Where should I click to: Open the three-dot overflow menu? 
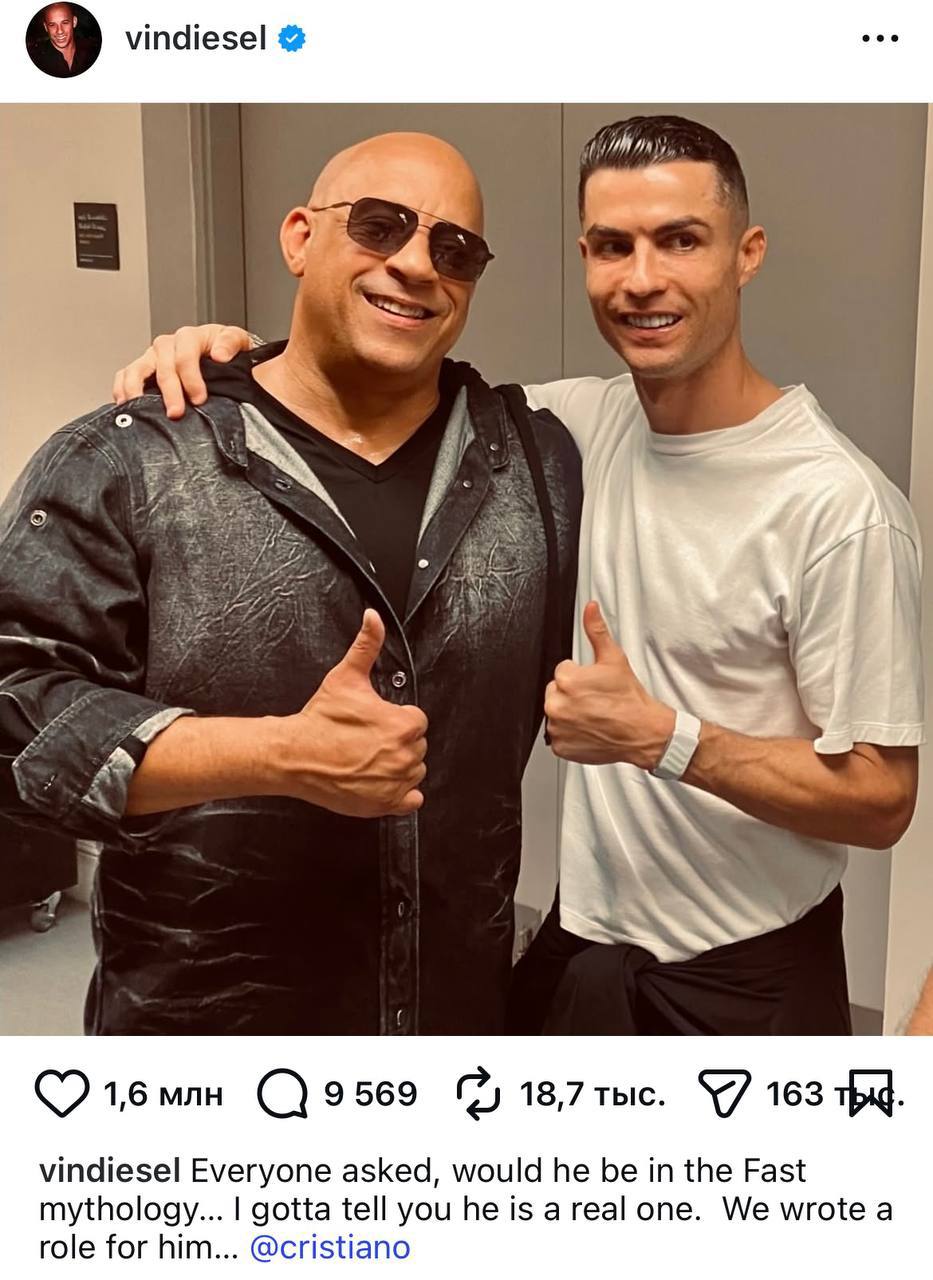(x=879, y=40)
